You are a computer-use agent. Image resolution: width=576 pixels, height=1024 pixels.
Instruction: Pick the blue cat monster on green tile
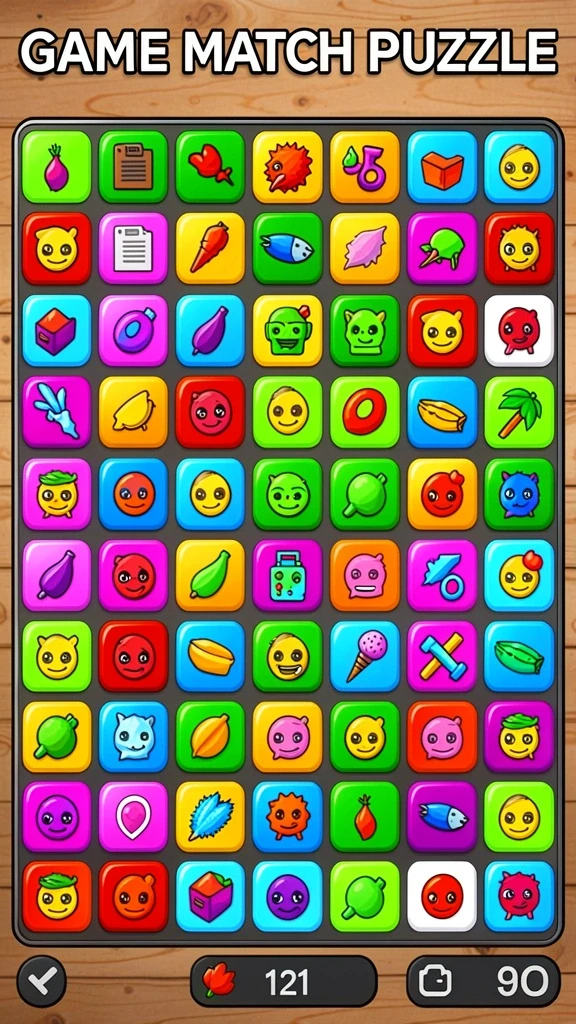[x=519, y=494]
